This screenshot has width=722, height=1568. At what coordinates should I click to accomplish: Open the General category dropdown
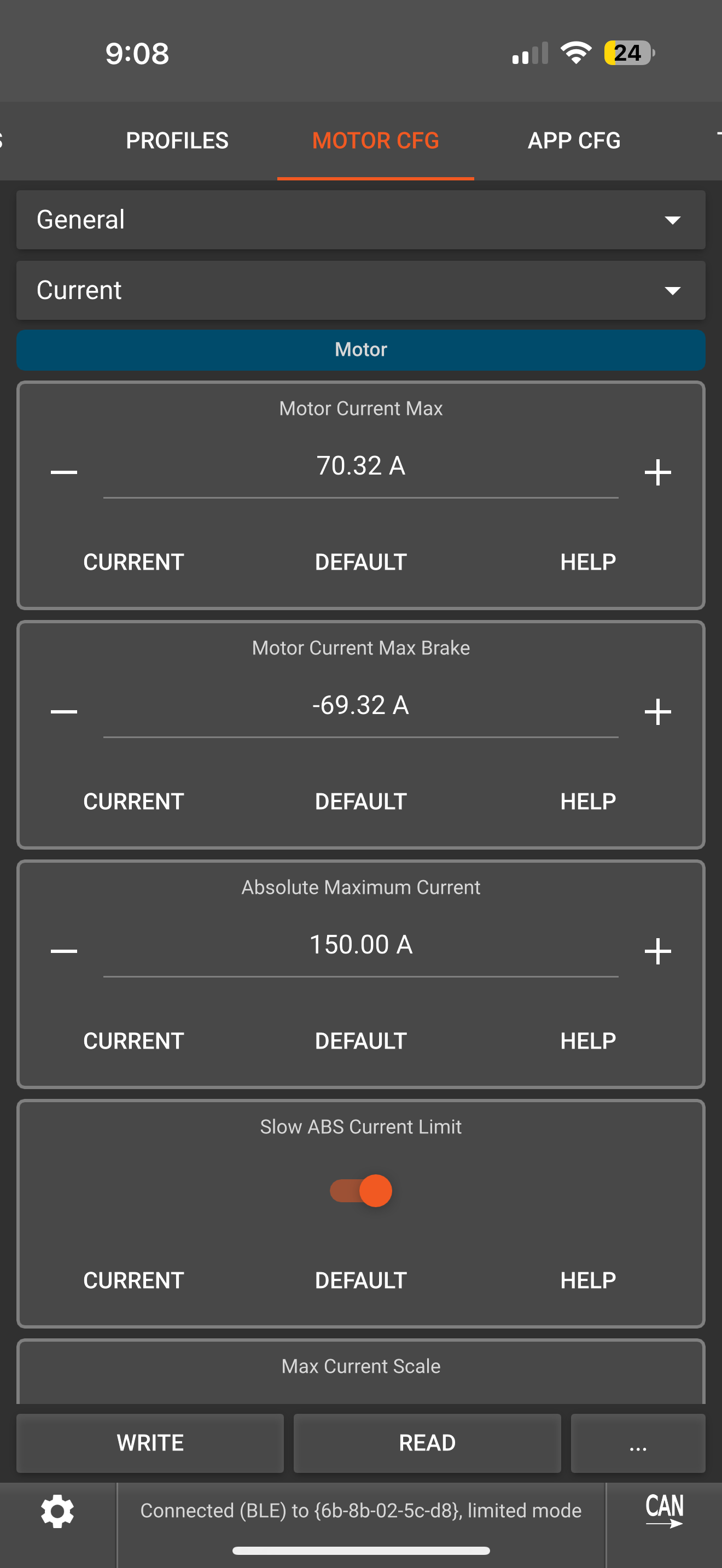[x=360, y=220]
